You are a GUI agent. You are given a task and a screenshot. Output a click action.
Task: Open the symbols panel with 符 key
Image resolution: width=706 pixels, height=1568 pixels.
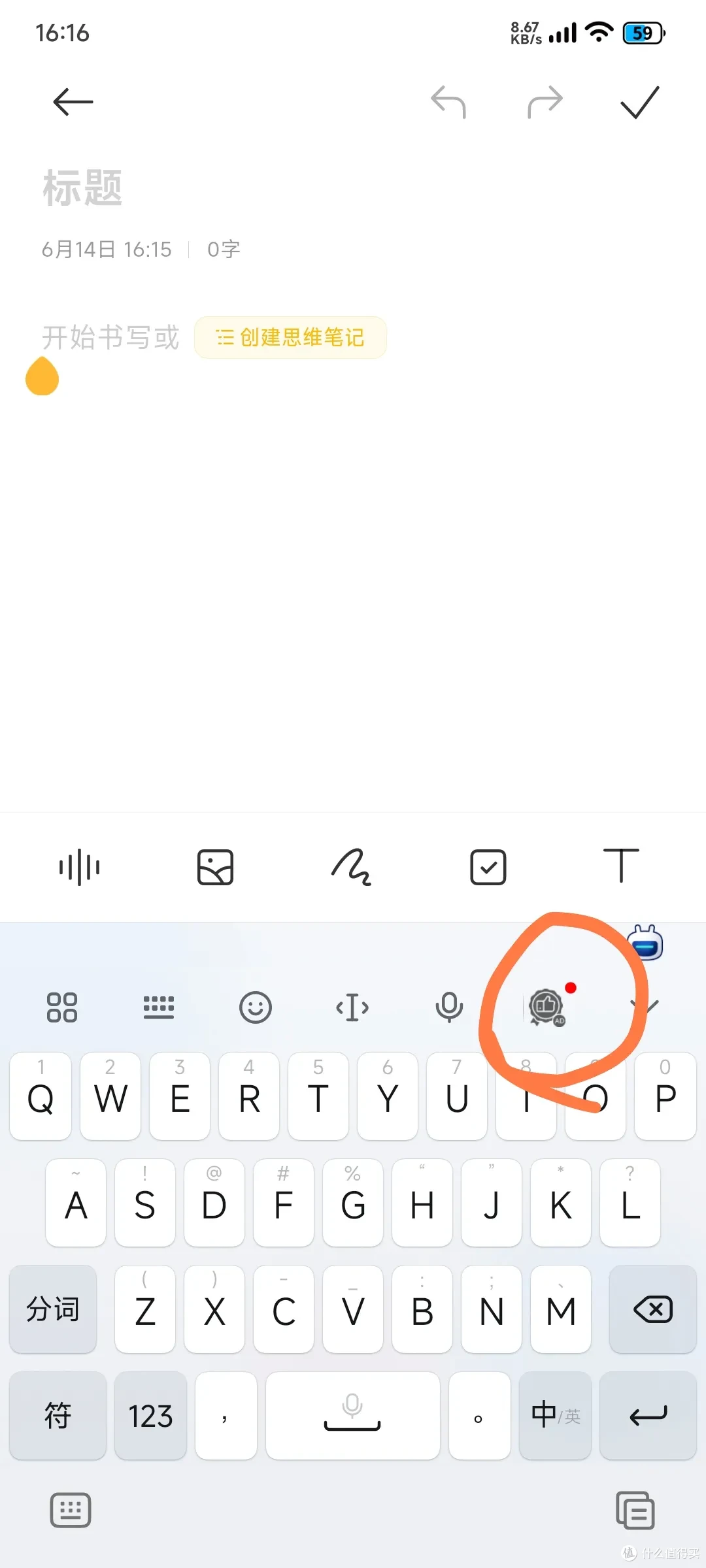[58, 1416]
